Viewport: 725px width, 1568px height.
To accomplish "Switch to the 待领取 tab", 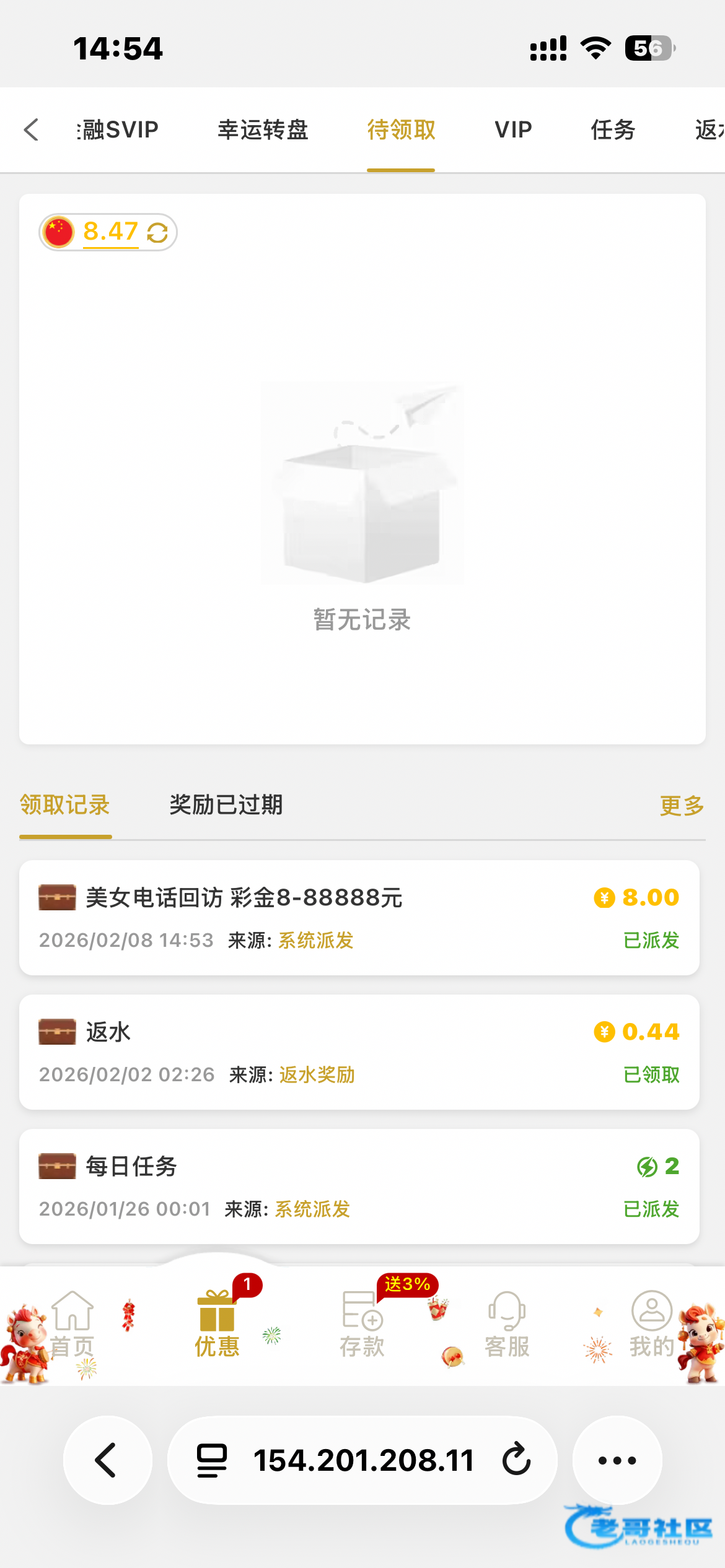I will click(x=401, y=130).
